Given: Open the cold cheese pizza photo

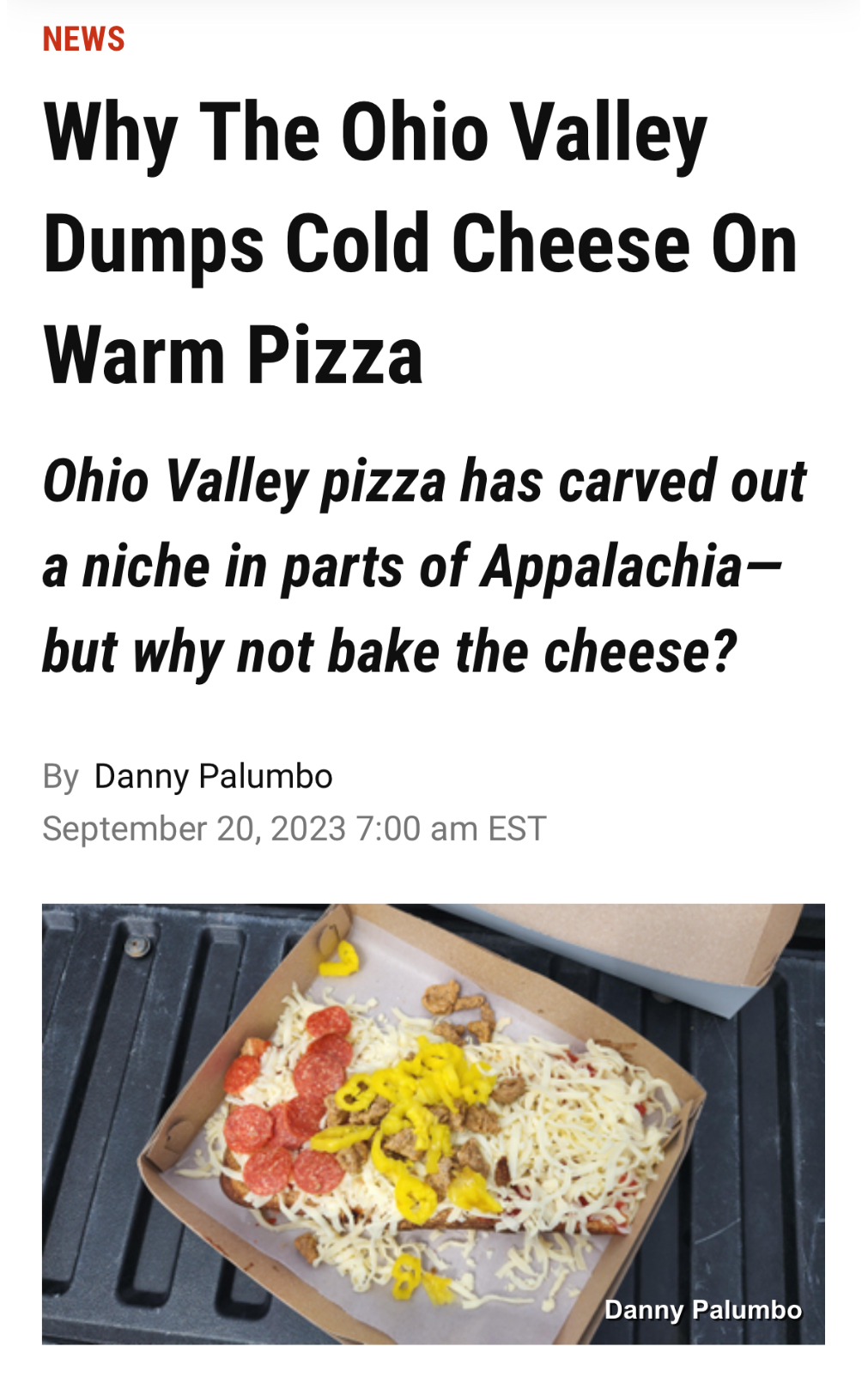Looking at the screenshot, I should [x=434, y=1124].
